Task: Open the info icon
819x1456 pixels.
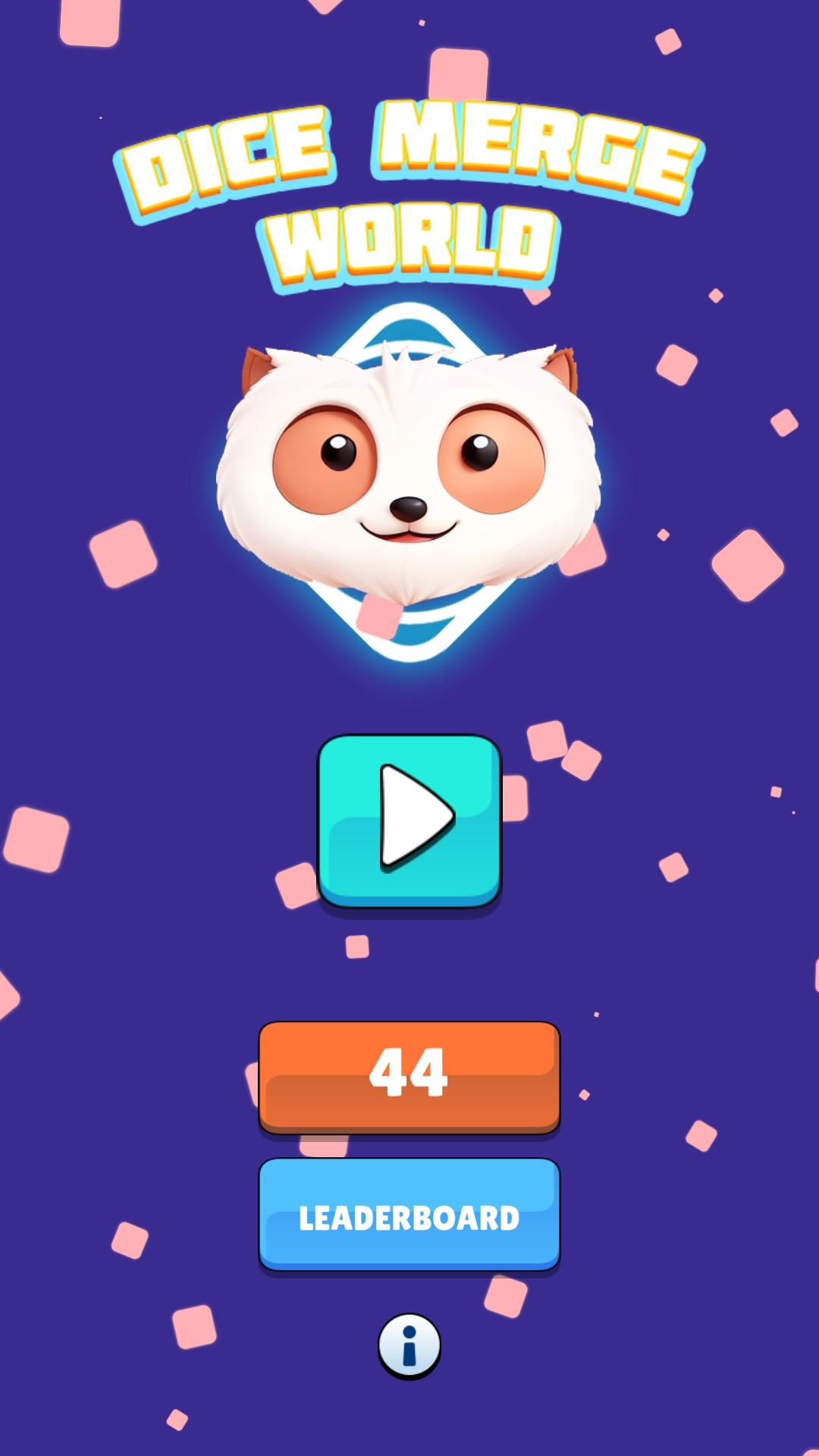Action: tap(409, 1346)
